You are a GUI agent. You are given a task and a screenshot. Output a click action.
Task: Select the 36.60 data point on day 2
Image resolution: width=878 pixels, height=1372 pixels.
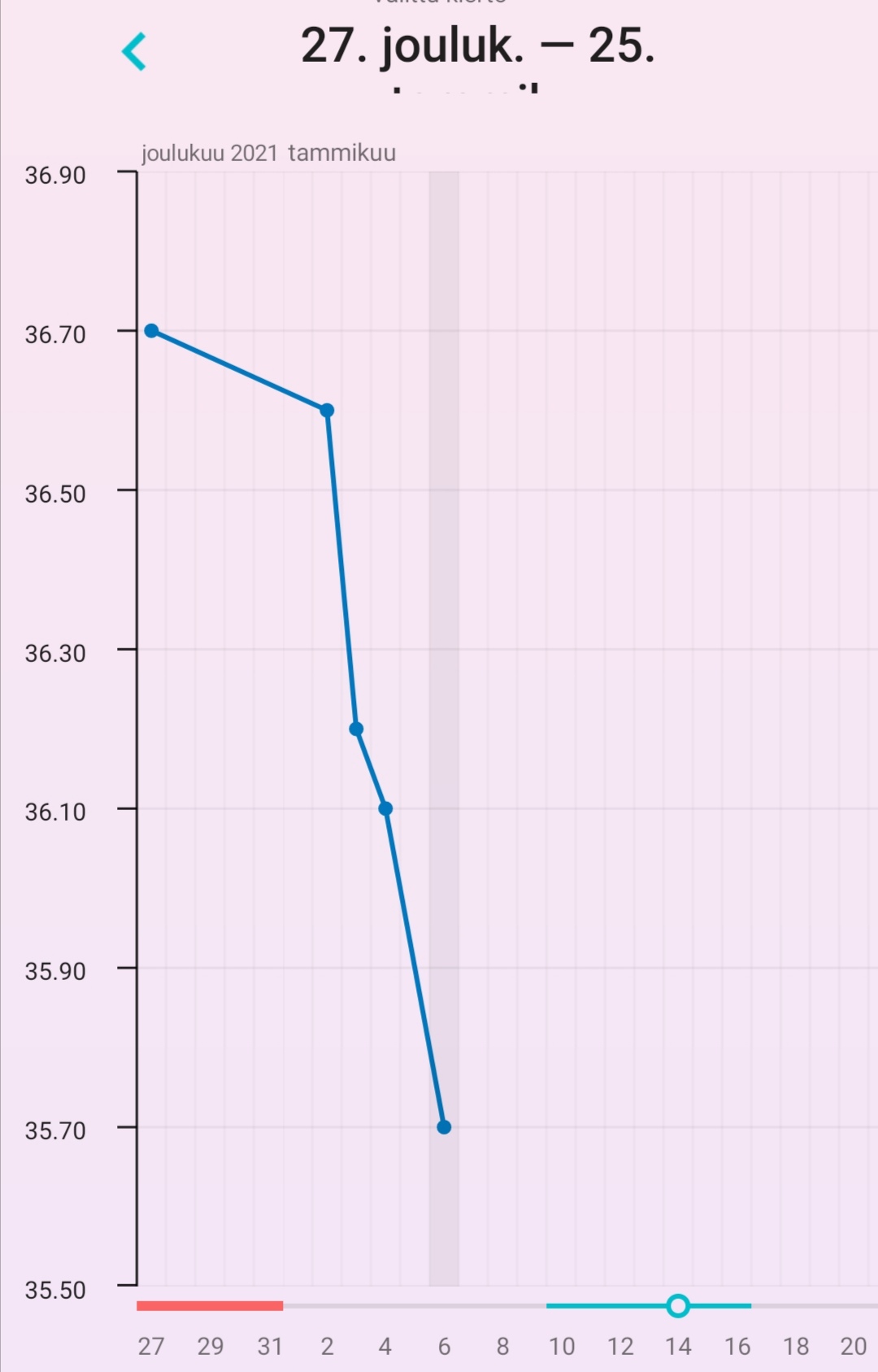[327, 411]
